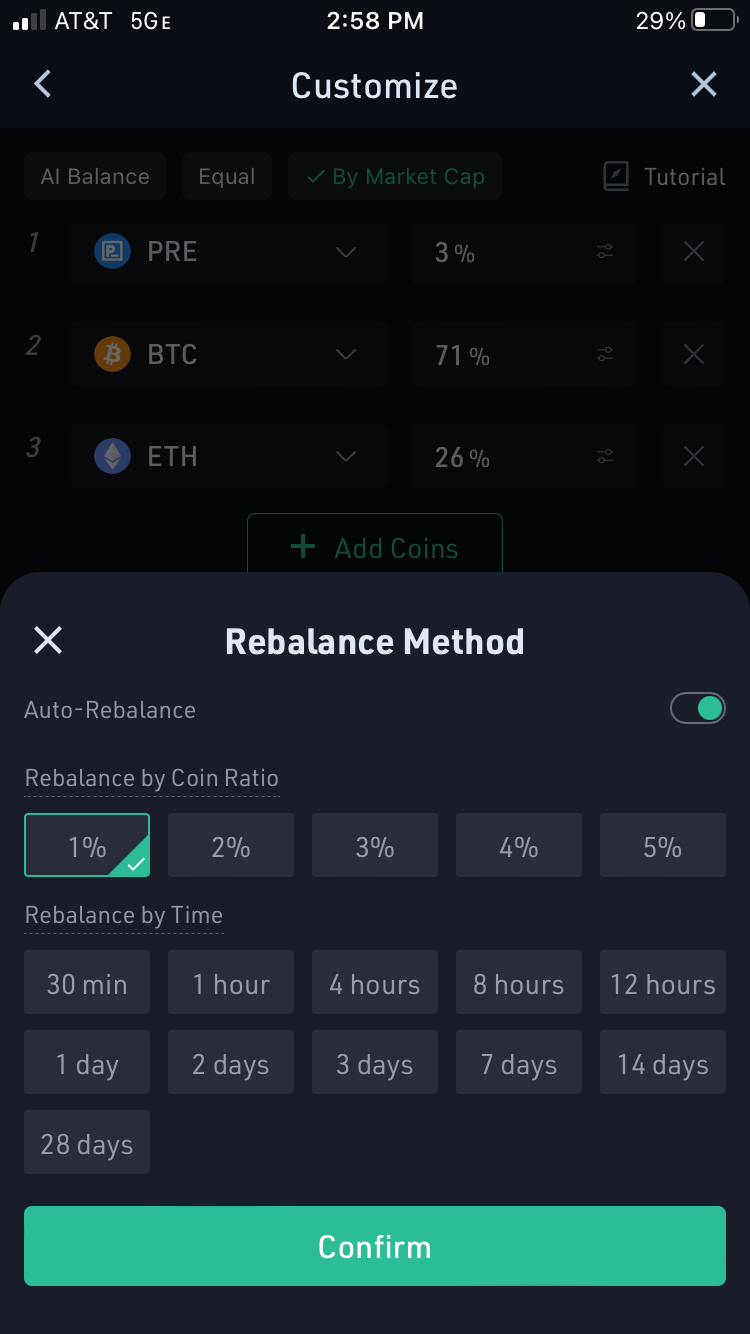The width and height of the screenshot is (750, 1334).
Task: Open the ETH coin dropdown
Action: (x=345, y=456)
